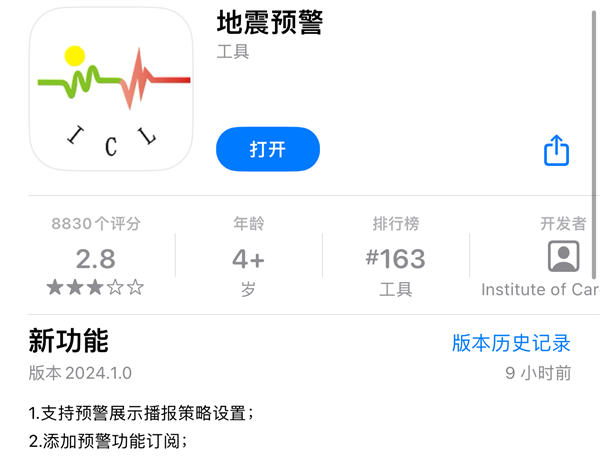This screenshot has height=476, width=600.
Task: View the 8830 ratings section
Action: [96, 258]
